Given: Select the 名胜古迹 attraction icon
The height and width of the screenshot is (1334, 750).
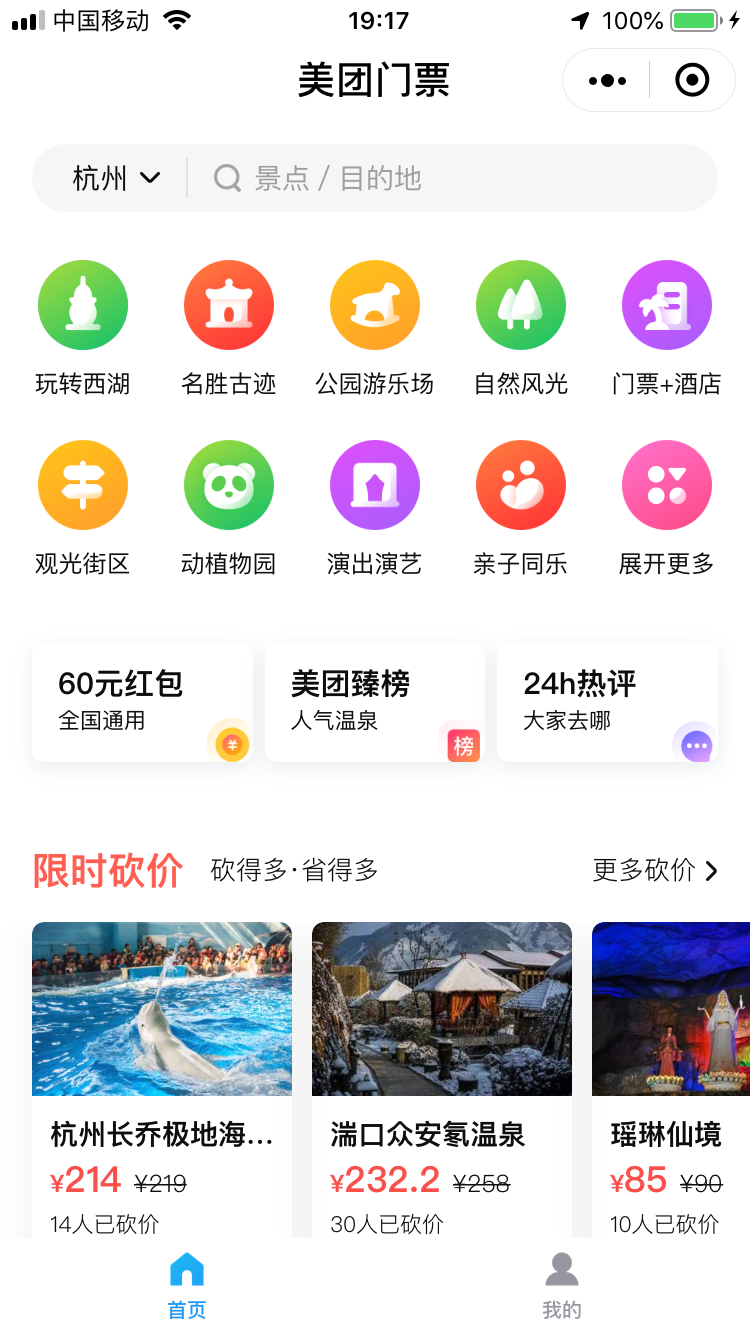Looking at the screenshot, I should [x=229, y=305].
